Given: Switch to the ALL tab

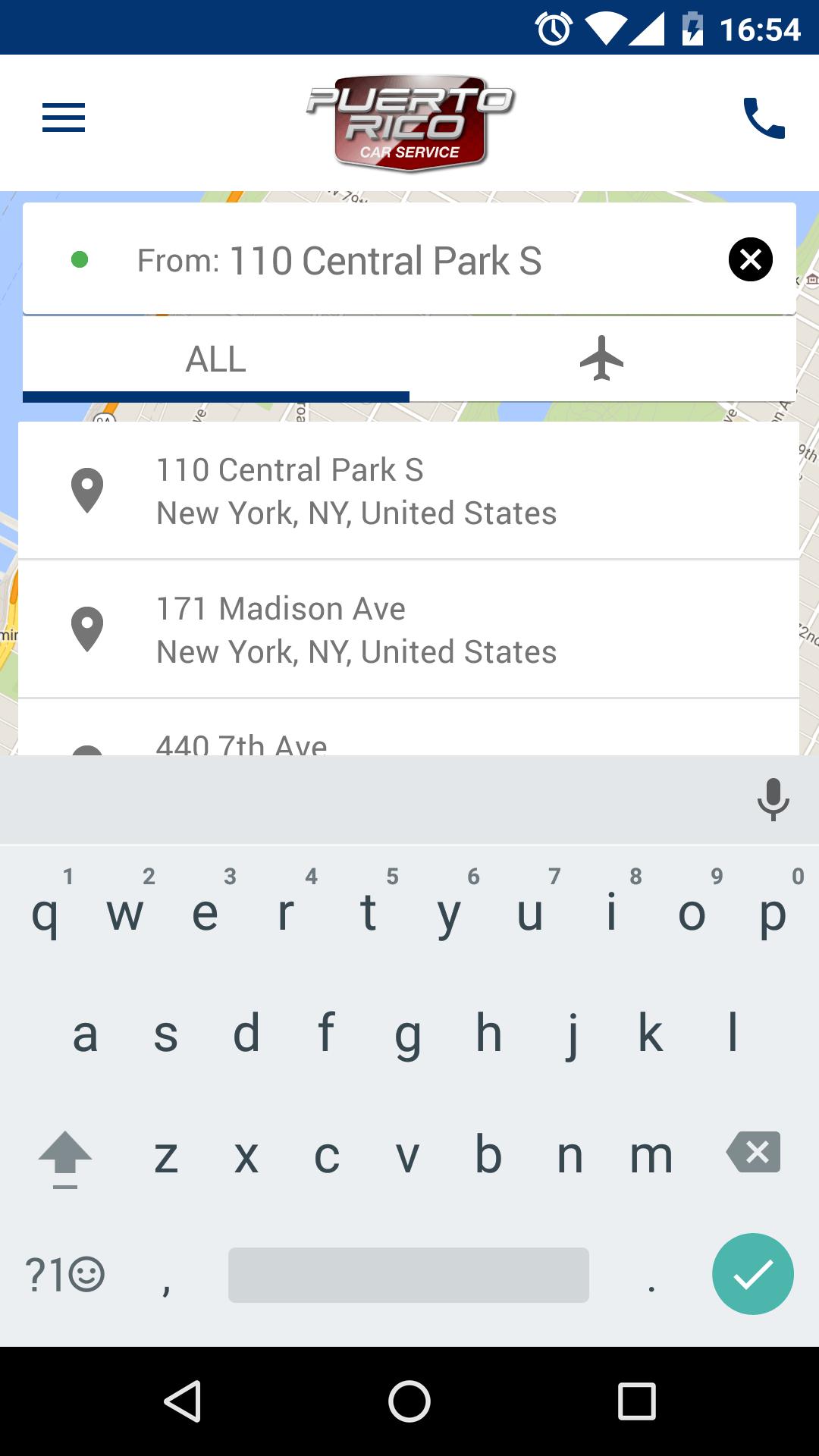Looking at the screenshot, I should coord(216,359).
